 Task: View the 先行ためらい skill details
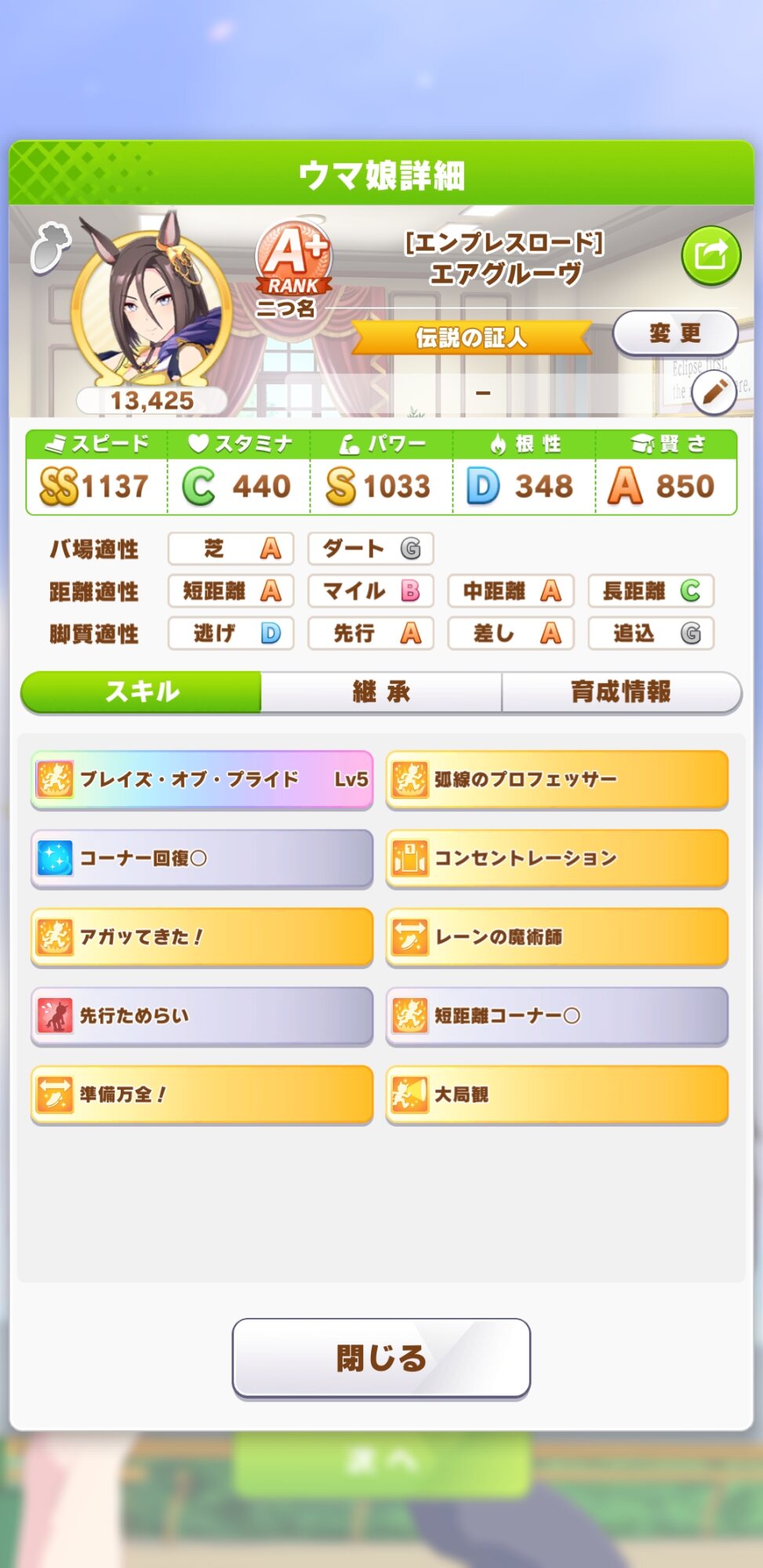(202, 1016)
